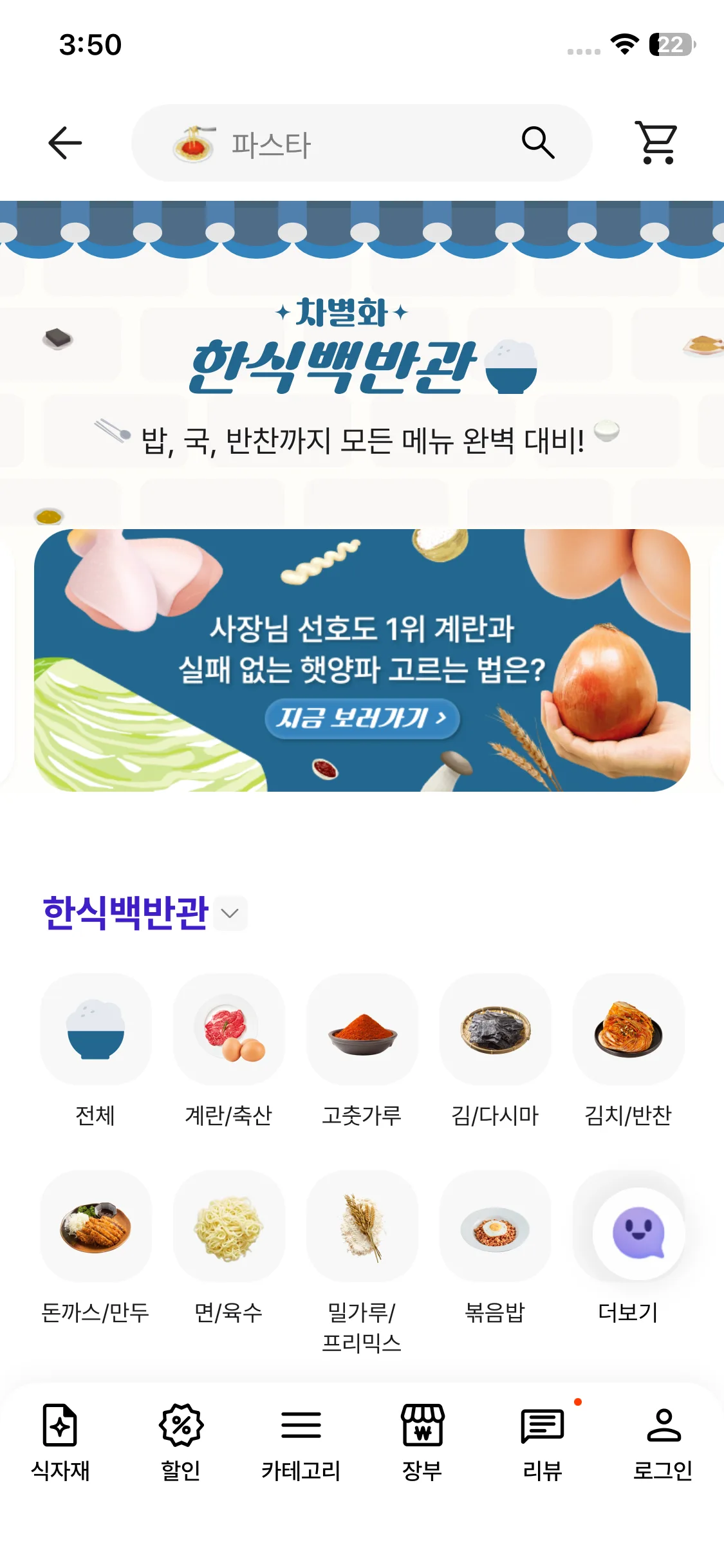Open the 계란/축산 category
The width and height of the screenshot is (724, 1568).
pyautogui.click(x=229, y=1030)
